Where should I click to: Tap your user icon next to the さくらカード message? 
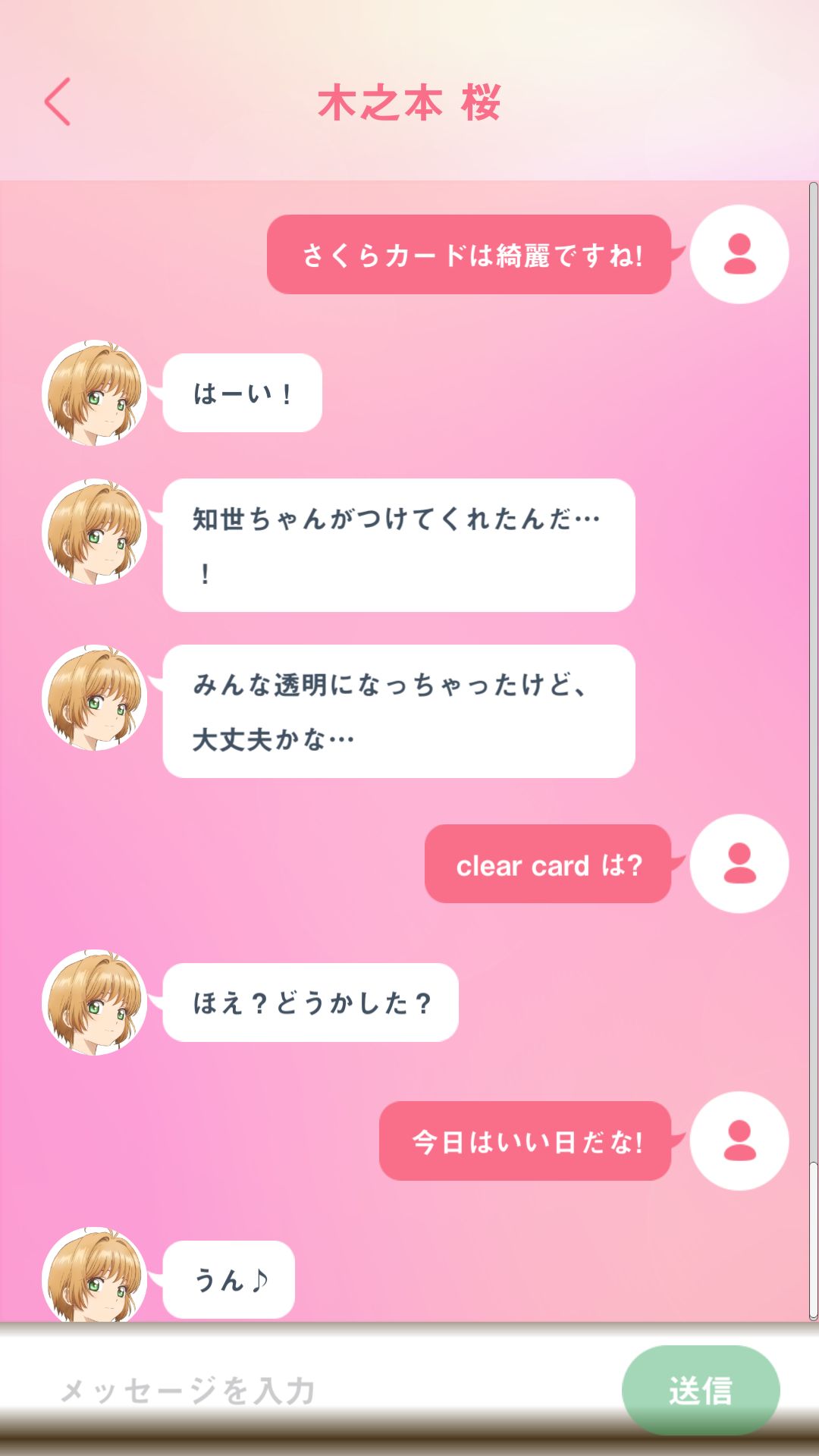(738, 256)
